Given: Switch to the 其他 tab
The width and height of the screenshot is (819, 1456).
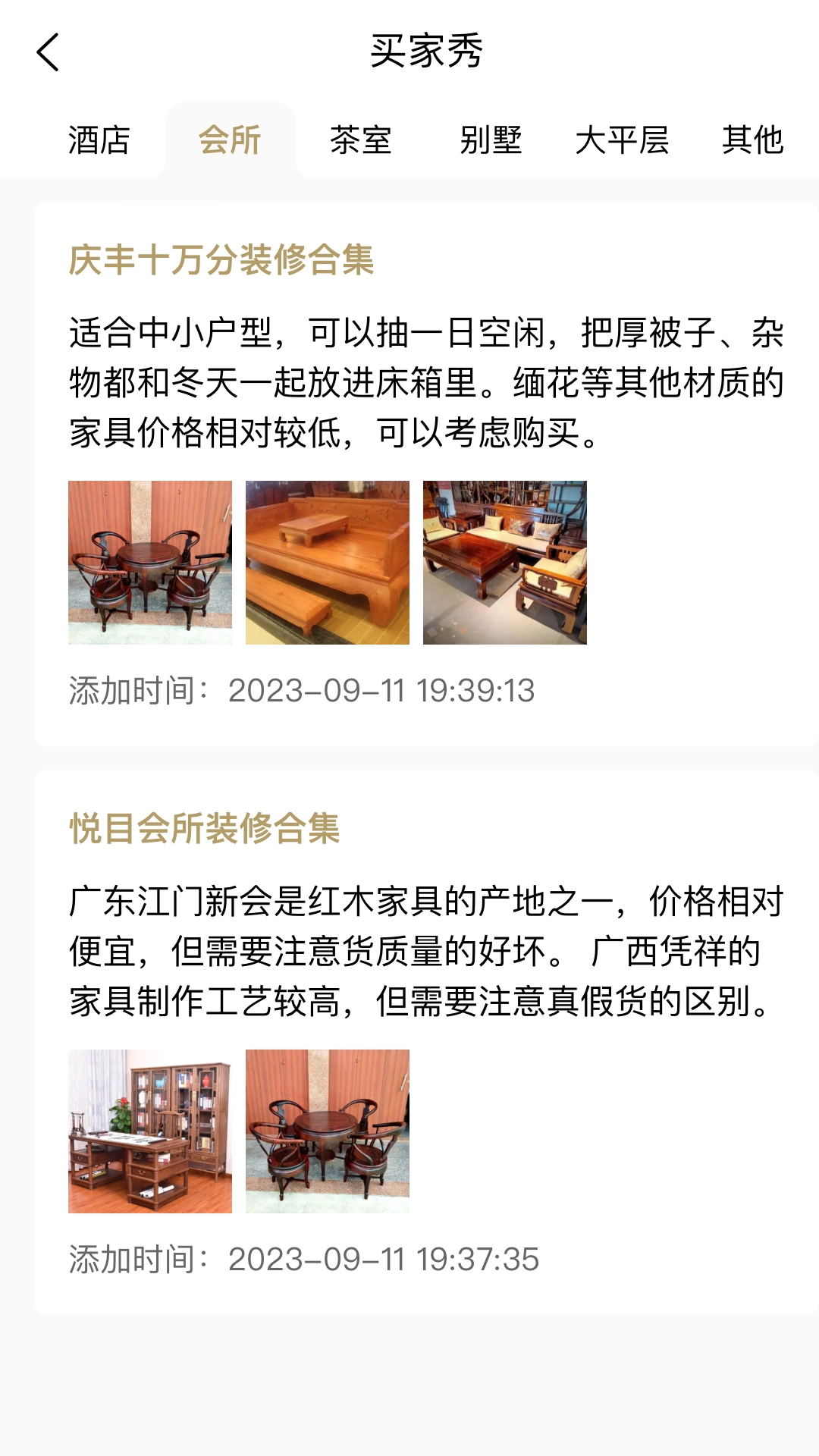Looking at the screenshot, I should 752,140.
